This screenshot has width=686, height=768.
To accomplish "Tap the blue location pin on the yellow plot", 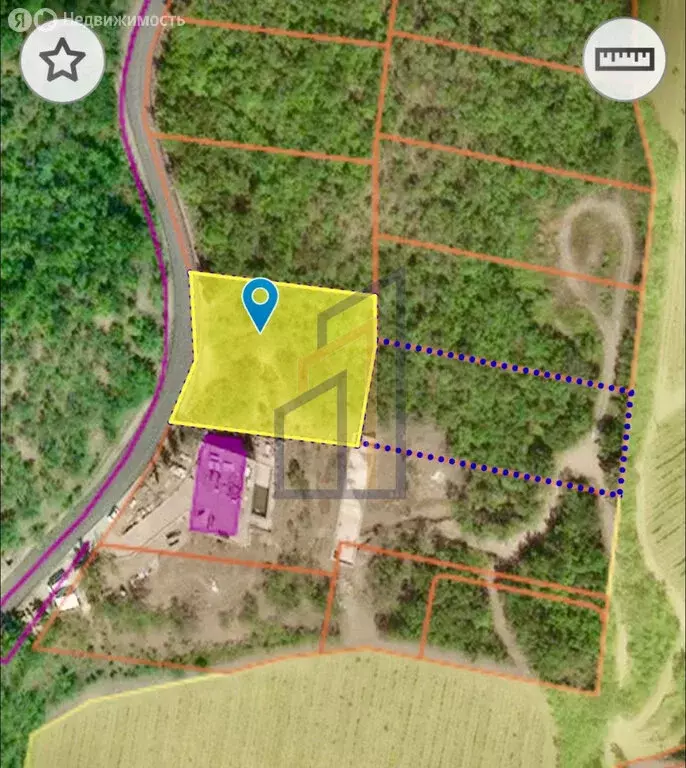I will click(x=260, y=302).
